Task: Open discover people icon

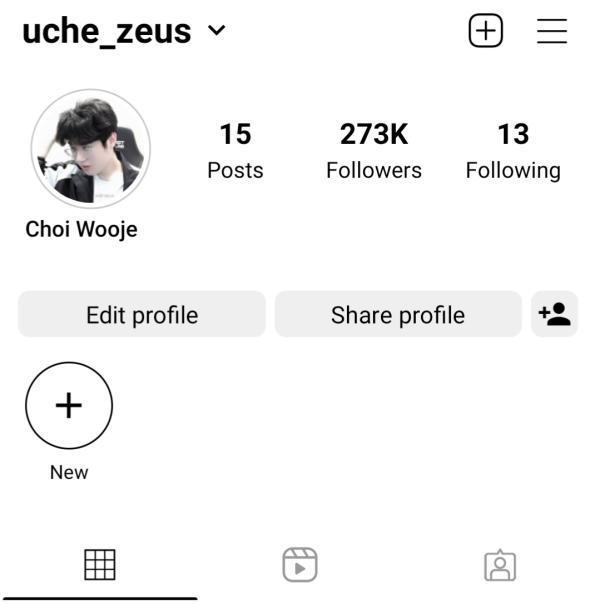Action: click(x=554, y=315)
